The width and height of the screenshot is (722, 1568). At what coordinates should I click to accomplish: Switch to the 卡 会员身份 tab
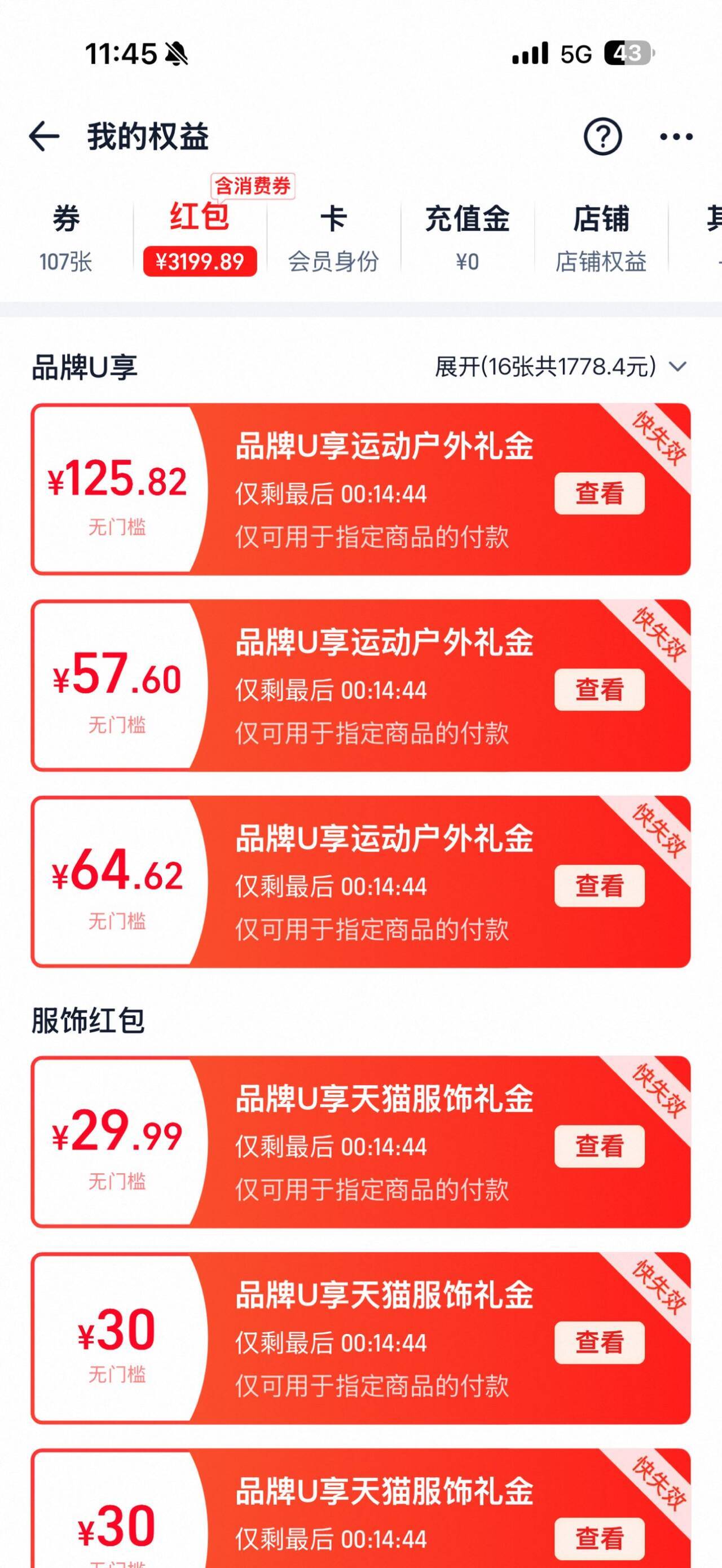tap(333, 237)
